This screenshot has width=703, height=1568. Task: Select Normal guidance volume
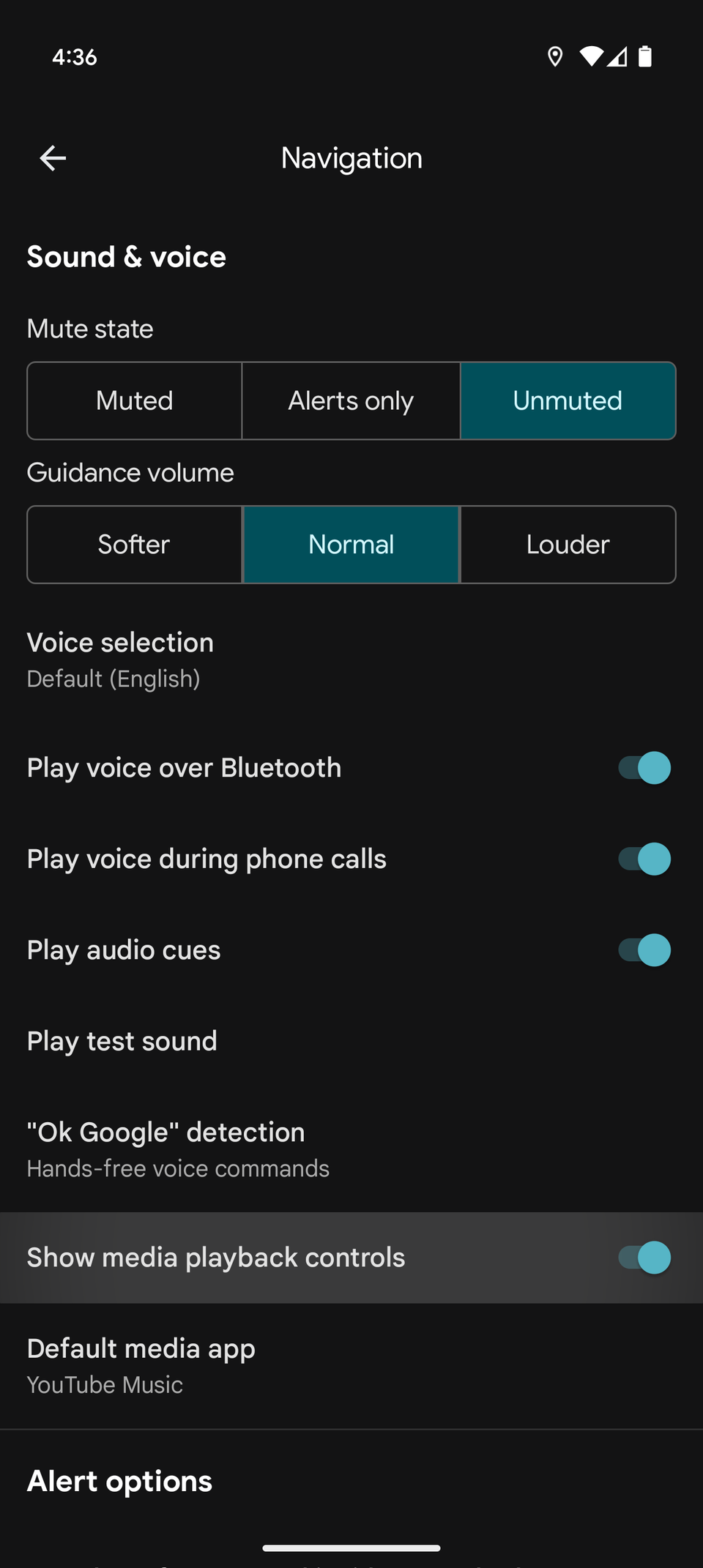coord(351,544)
